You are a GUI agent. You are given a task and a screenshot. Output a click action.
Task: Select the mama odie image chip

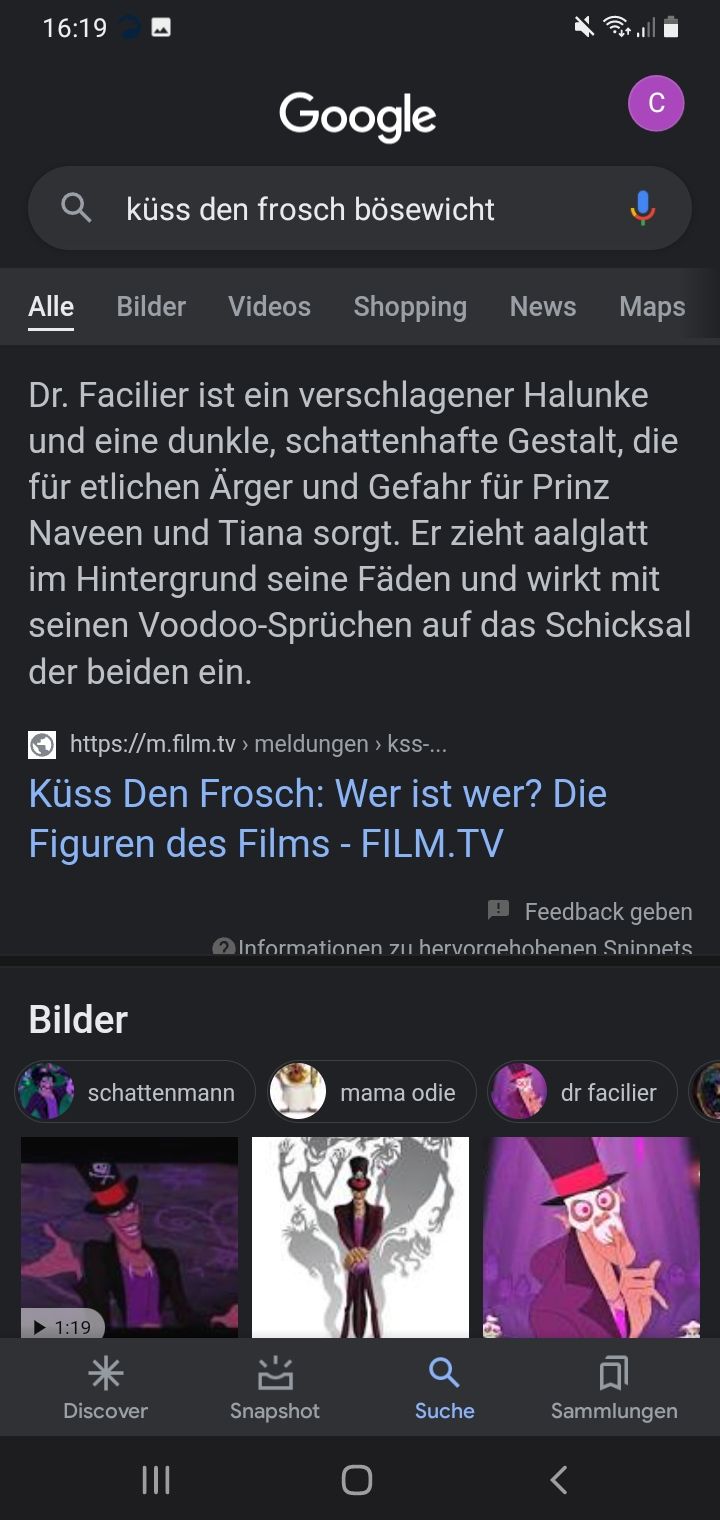[x=372, y=1092]
